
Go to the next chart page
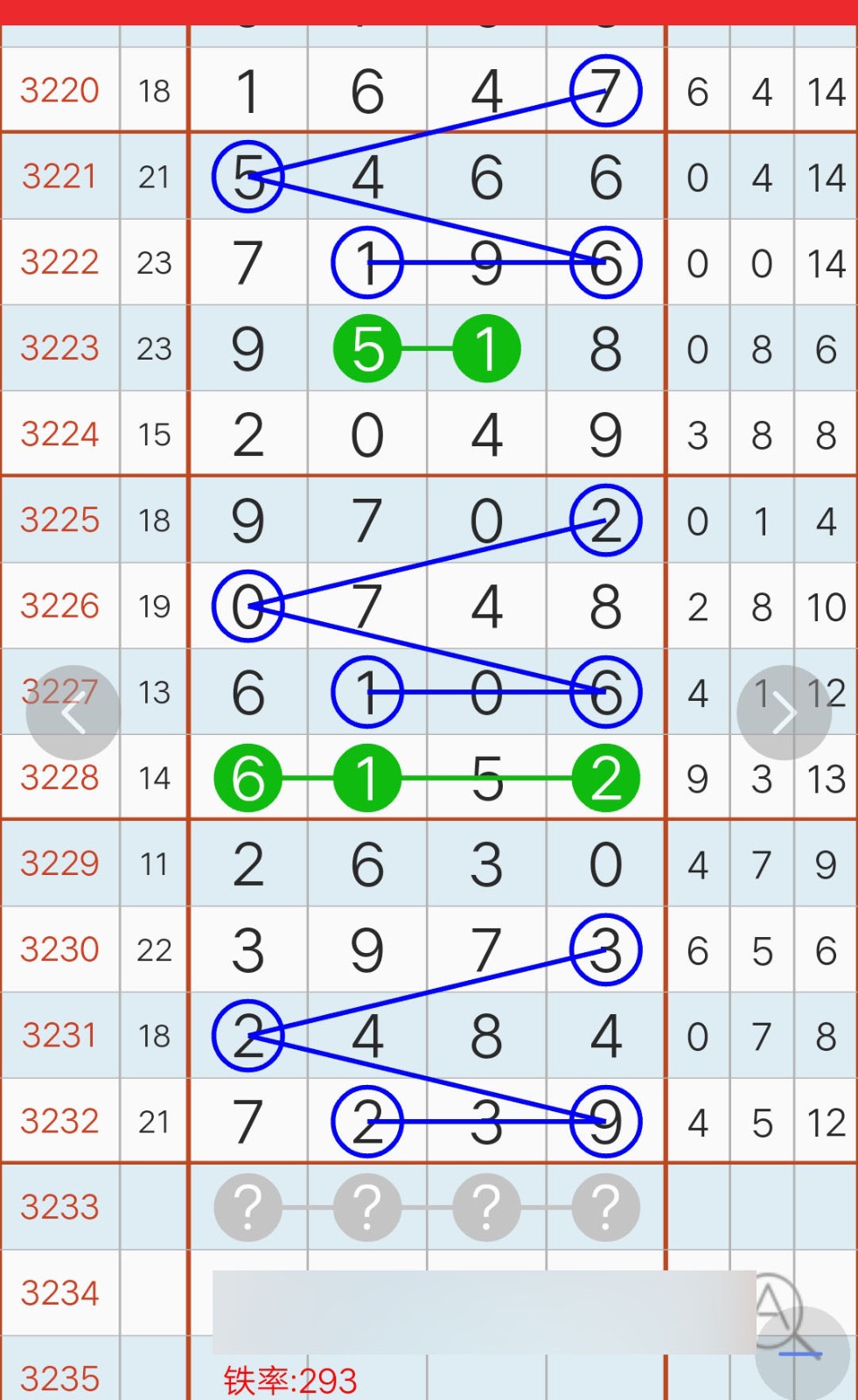point(784,713)
